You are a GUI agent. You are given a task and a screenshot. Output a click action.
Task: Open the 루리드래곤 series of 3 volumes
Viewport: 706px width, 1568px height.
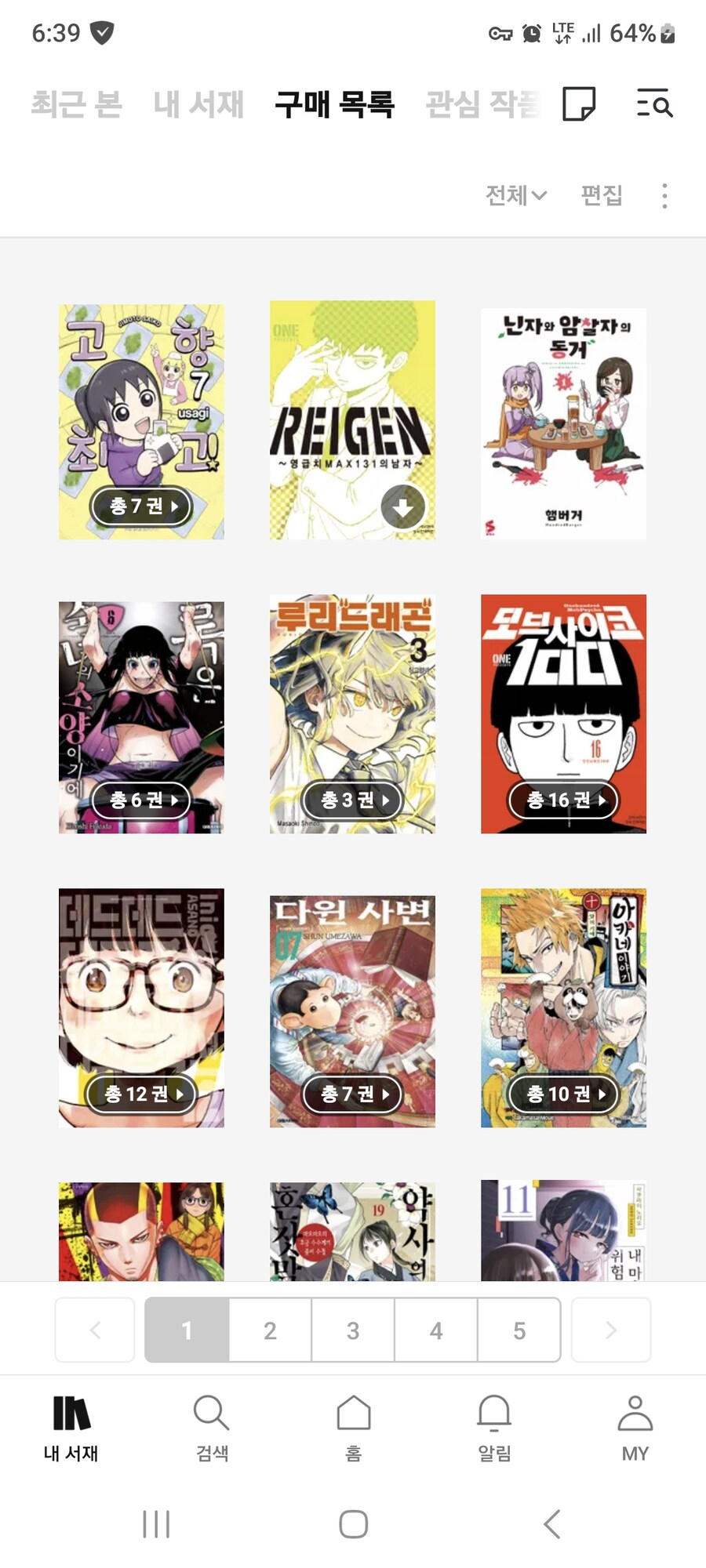[x=352, y=713]
